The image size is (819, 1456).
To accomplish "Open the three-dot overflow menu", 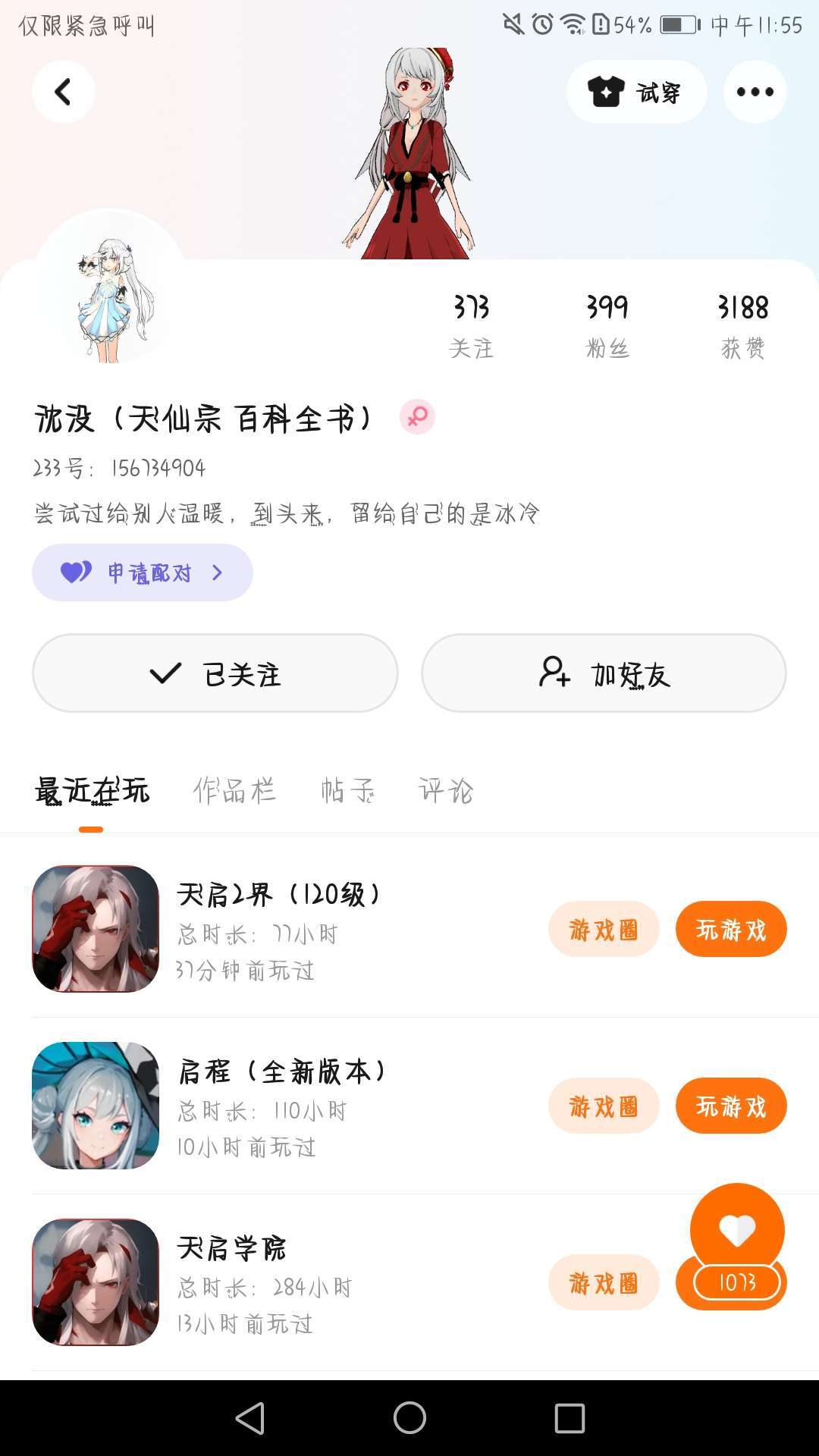I will point(755,92).
